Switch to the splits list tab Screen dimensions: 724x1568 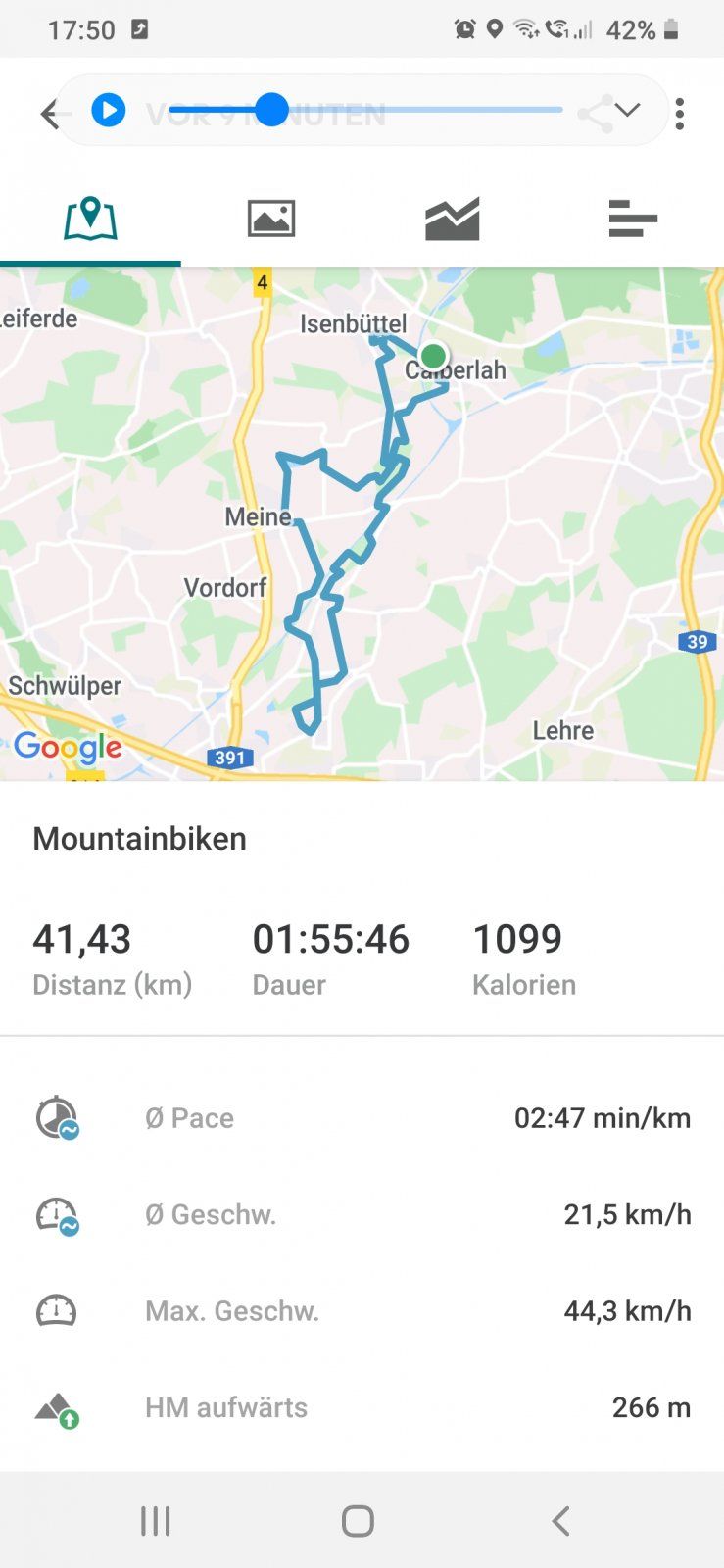pos(633,218)
